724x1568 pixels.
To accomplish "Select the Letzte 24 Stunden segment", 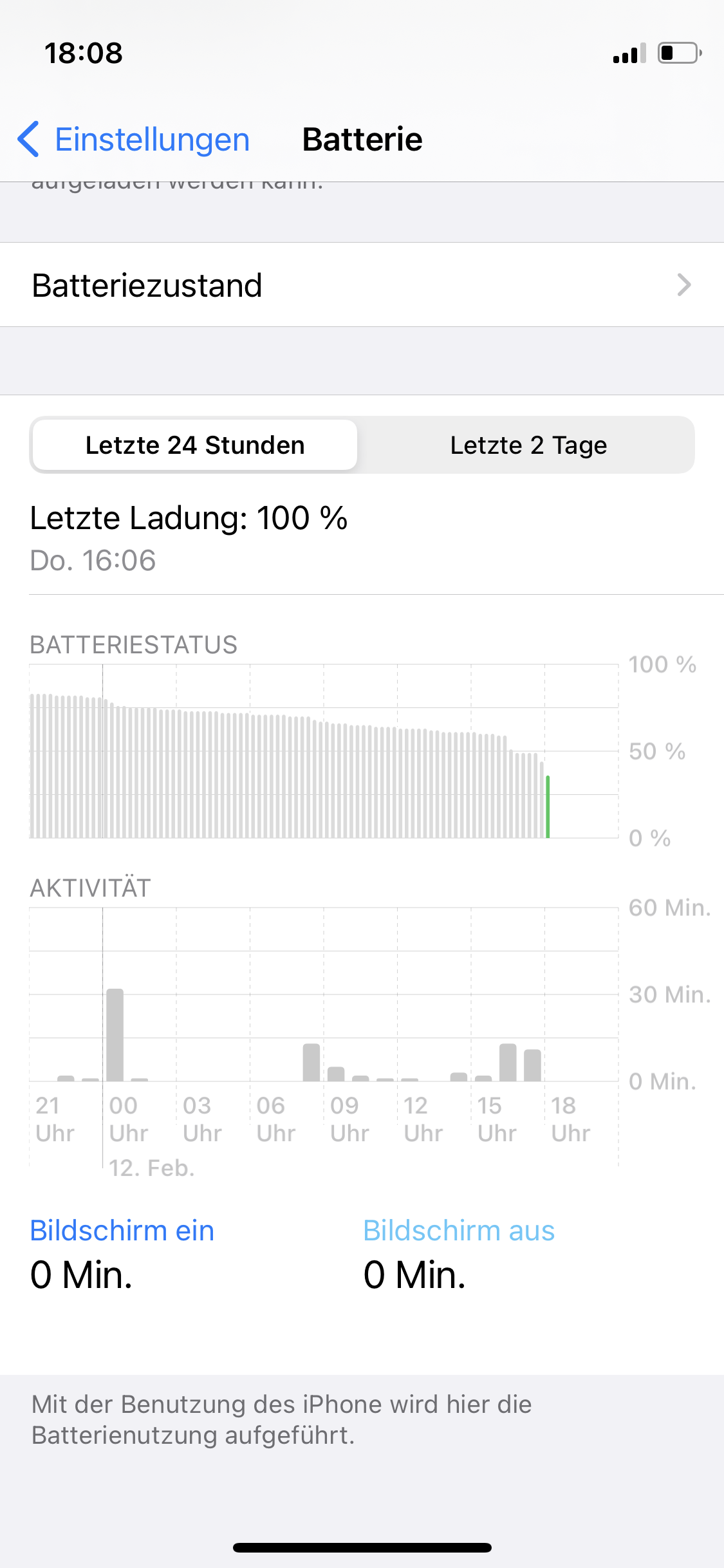I will click(x=194, y=445).
